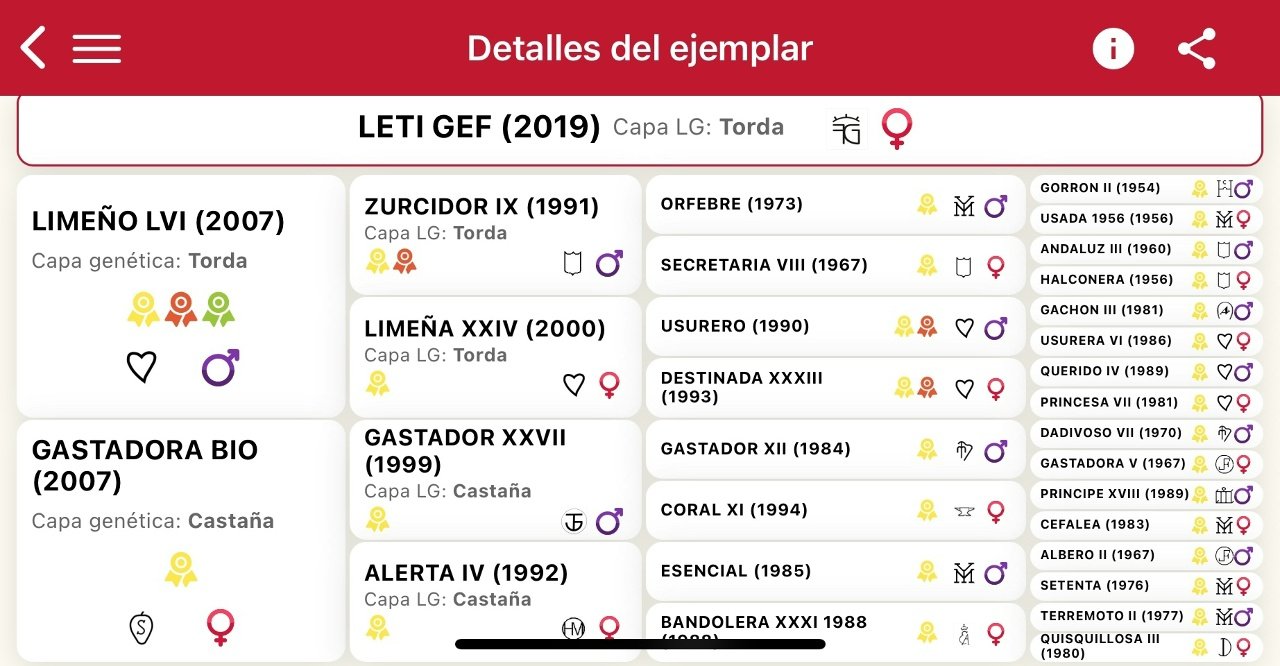Share this horse's details
The image size is (1280, 666).
click(1196, 48)
